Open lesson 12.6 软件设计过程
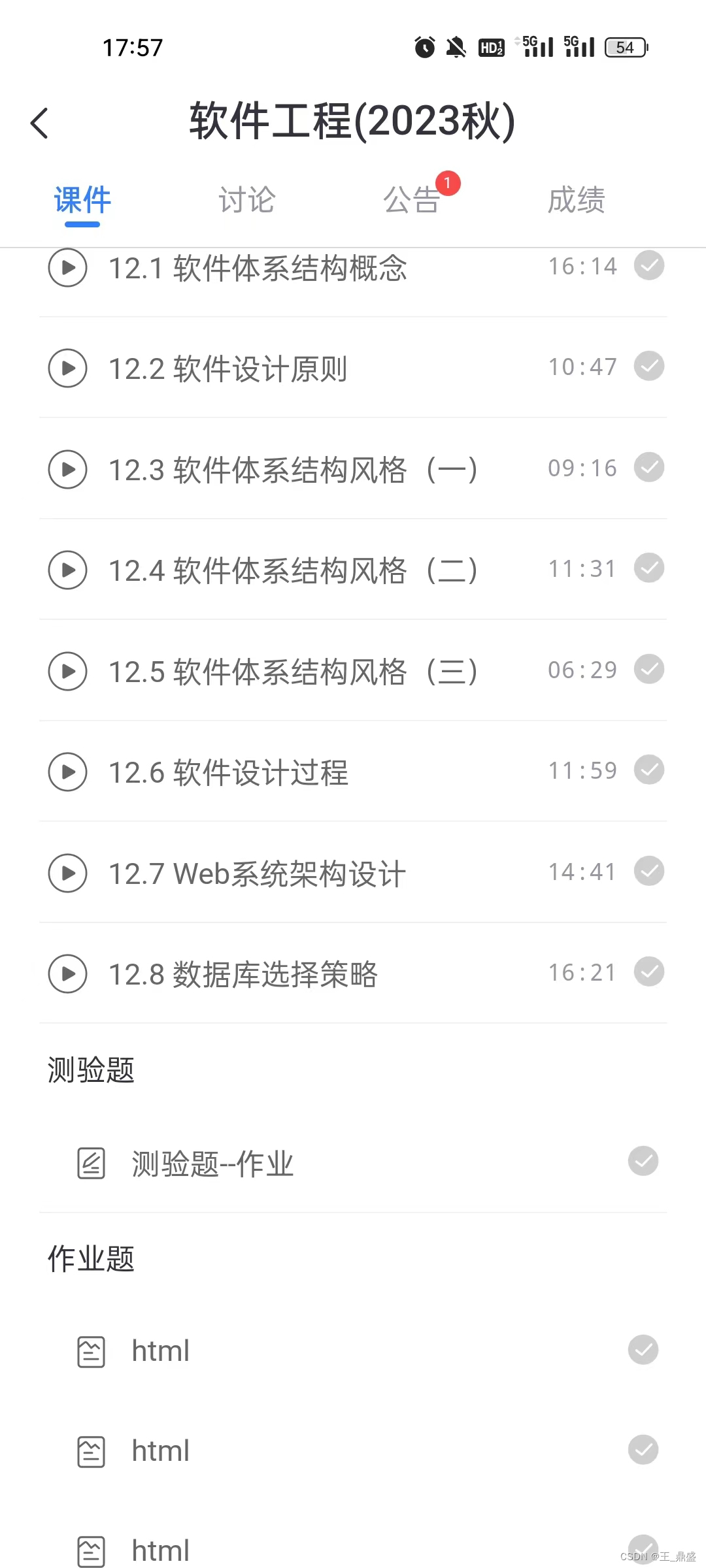 tap(227, 772)
